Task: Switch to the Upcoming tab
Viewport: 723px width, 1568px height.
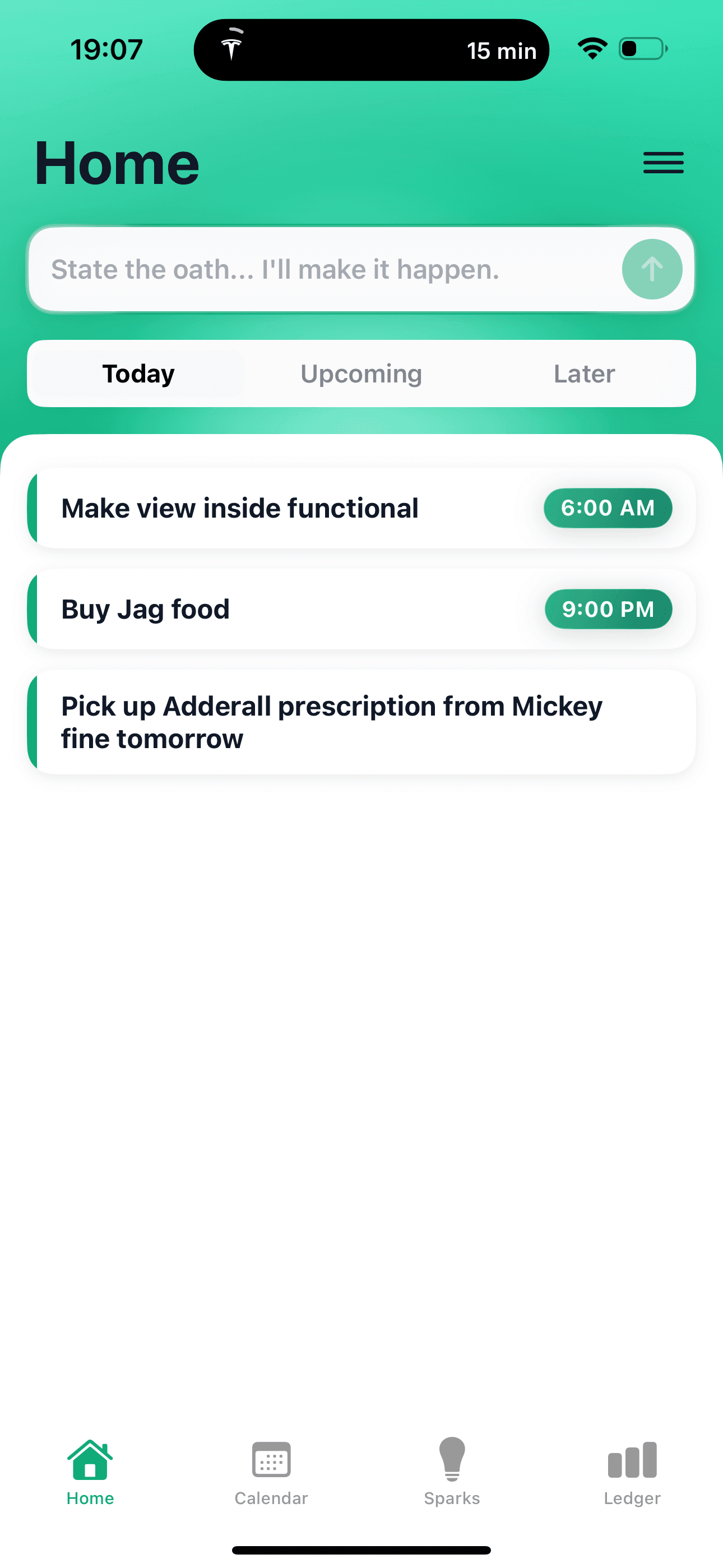Action: pos(361,373)
